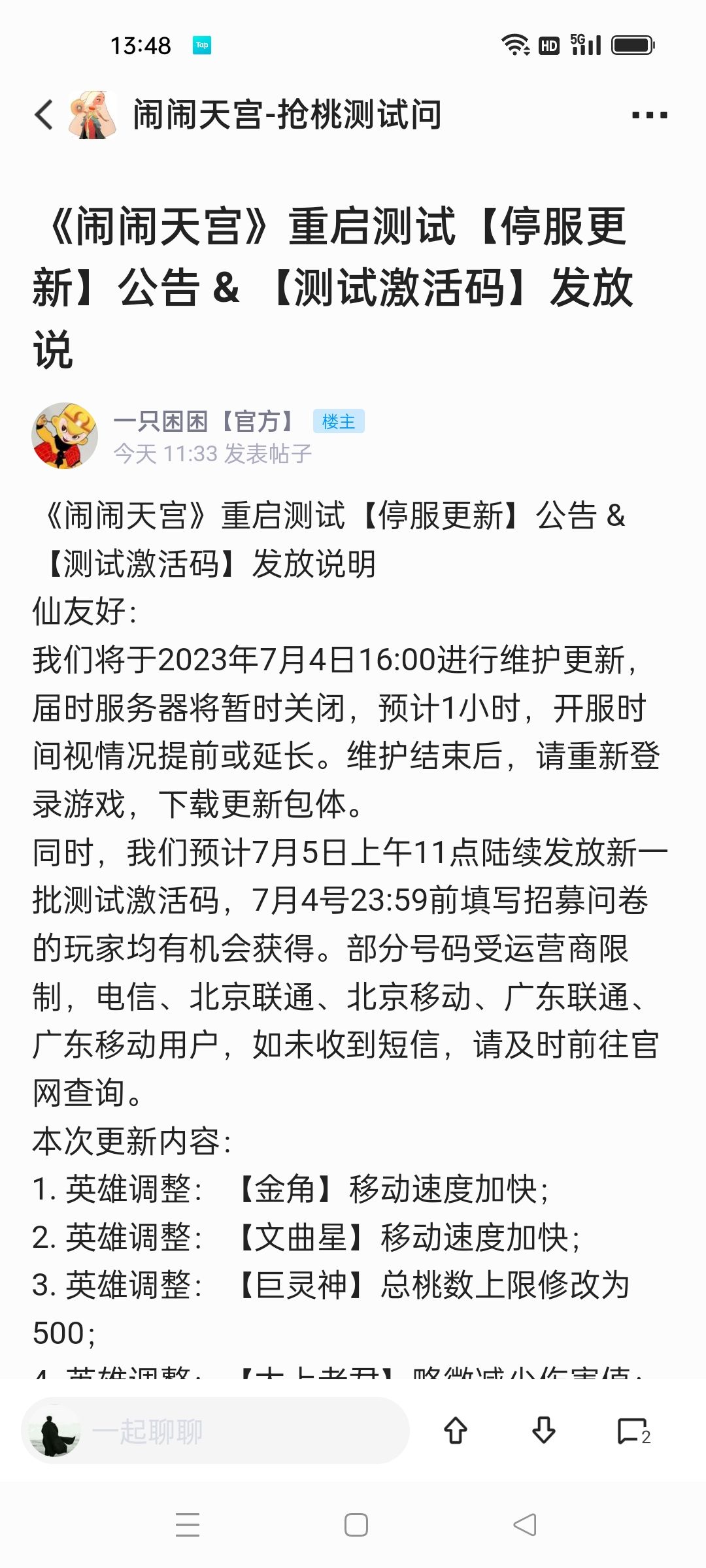Tap the 一起聊聊 comment input field
Viewport: 706px width, 1568px height.
[x=216, y=1431]
